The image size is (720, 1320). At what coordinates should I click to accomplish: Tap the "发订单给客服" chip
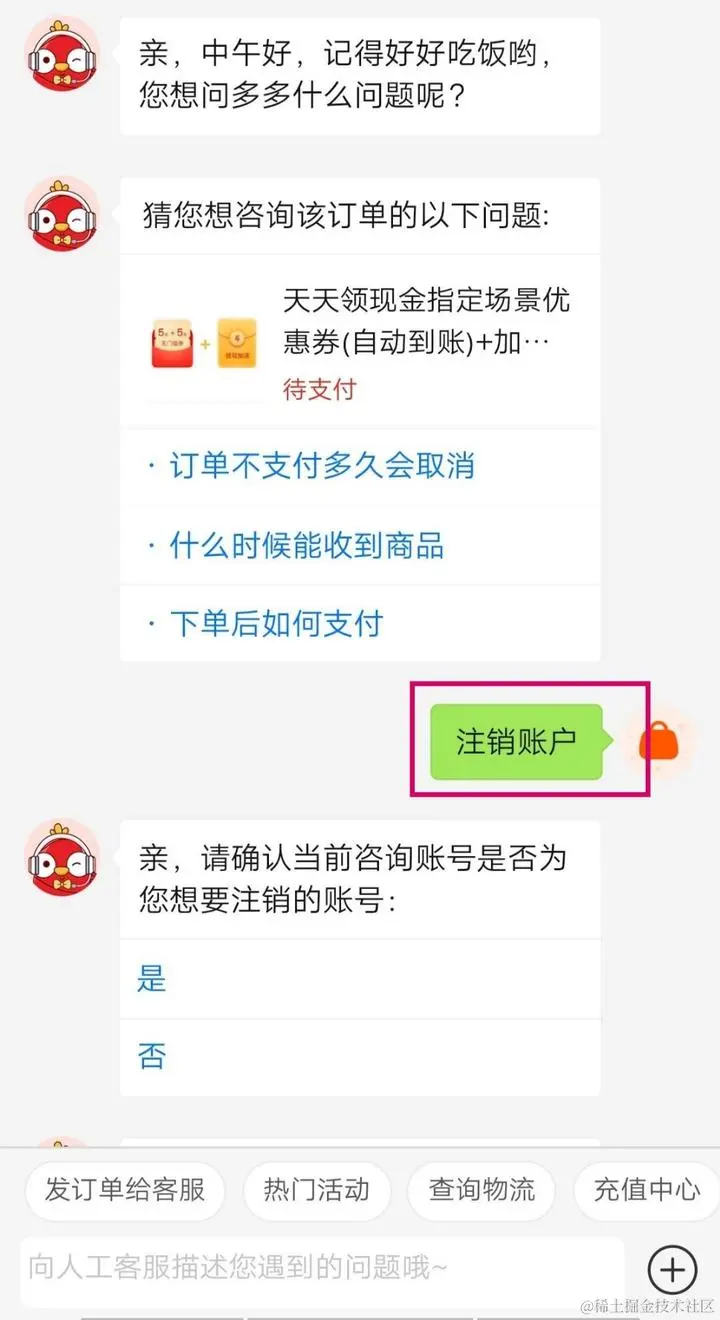click(125, 1190)
